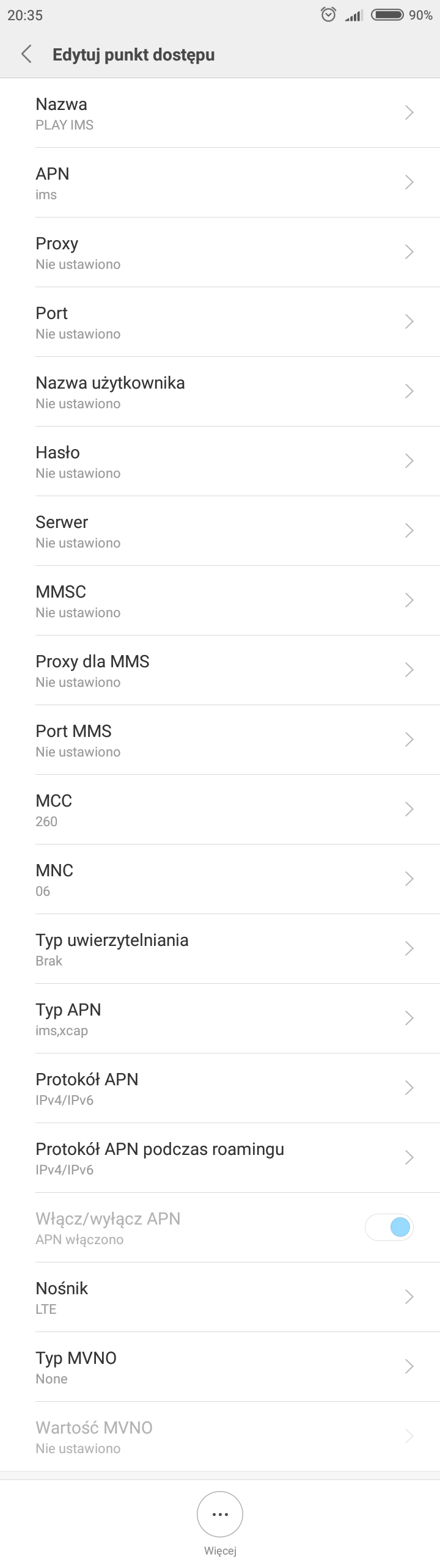Edit the Nazwa field PLAY IMS

pos(220,114)
